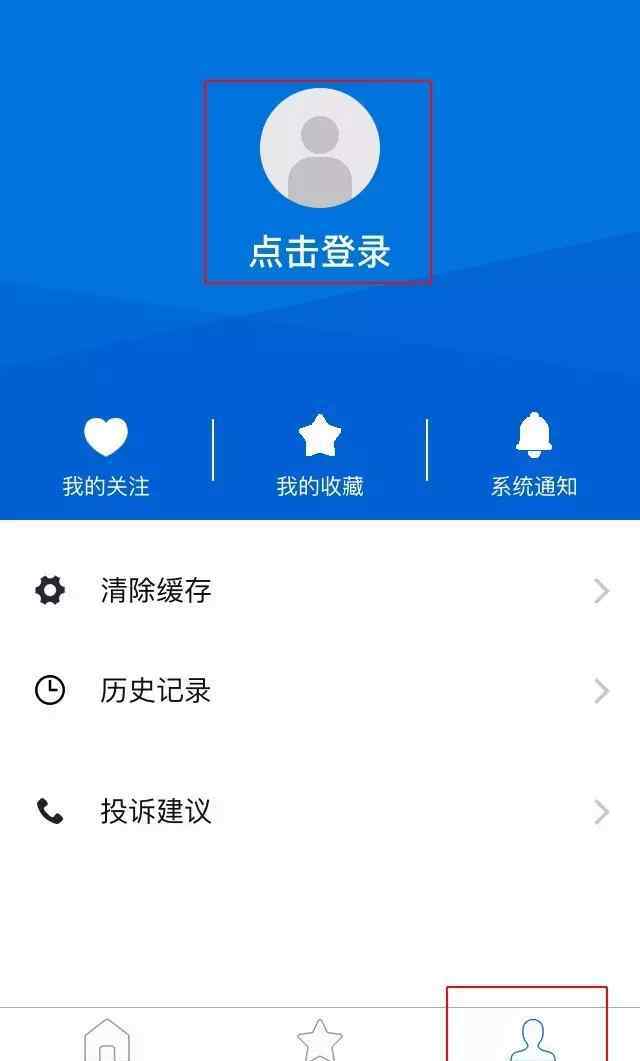Switch to the home tab
This screenshot has width=640, height=1061.
(107, 1039)
